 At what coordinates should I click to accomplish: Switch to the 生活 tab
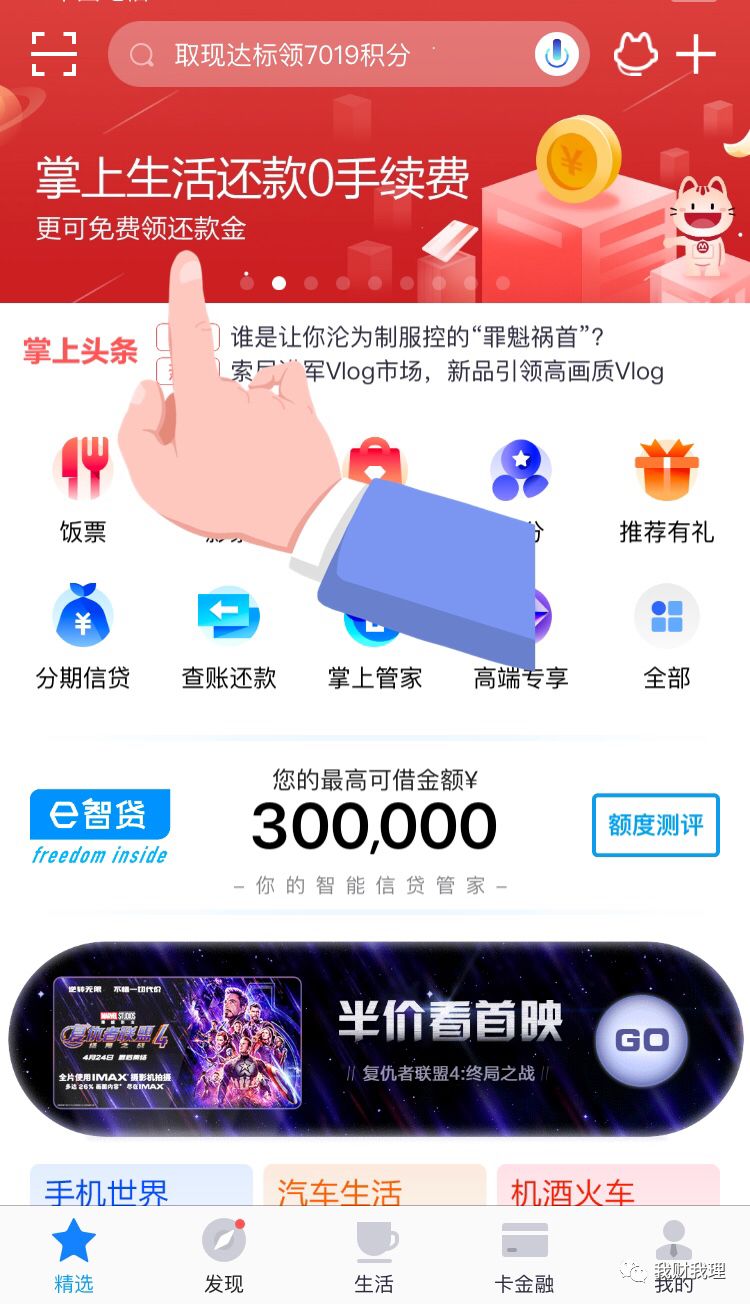click(374, 1256)
